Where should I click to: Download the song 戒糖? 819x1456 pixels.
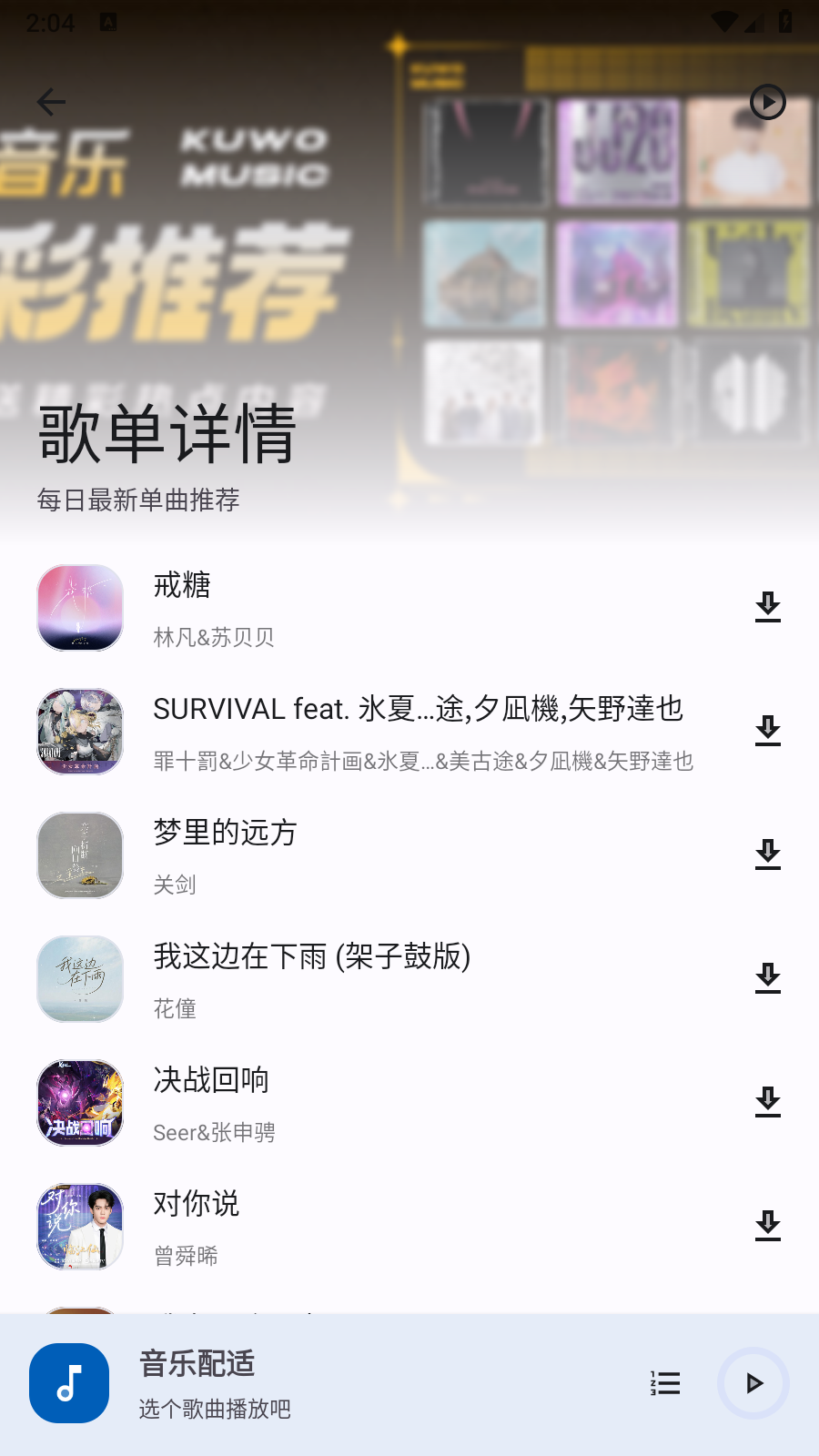(768, 607)
